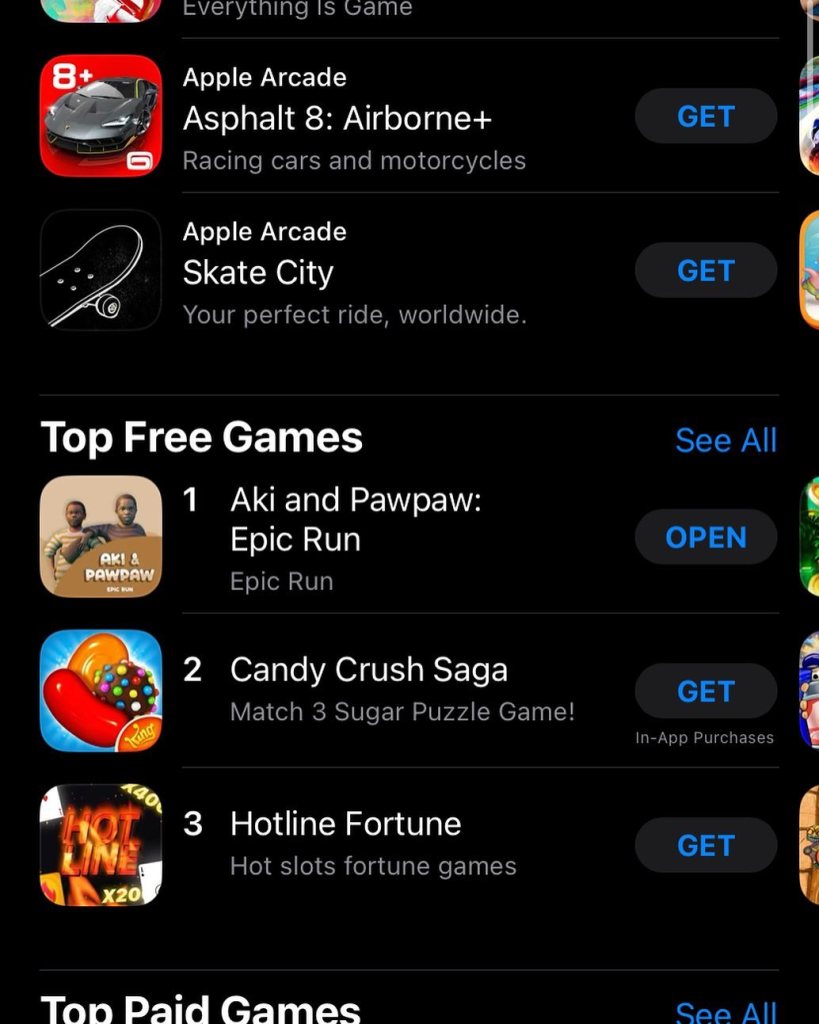Screen dimensions: 819x1024
Task: View Skate City app page
Action: tap(258, 273)
